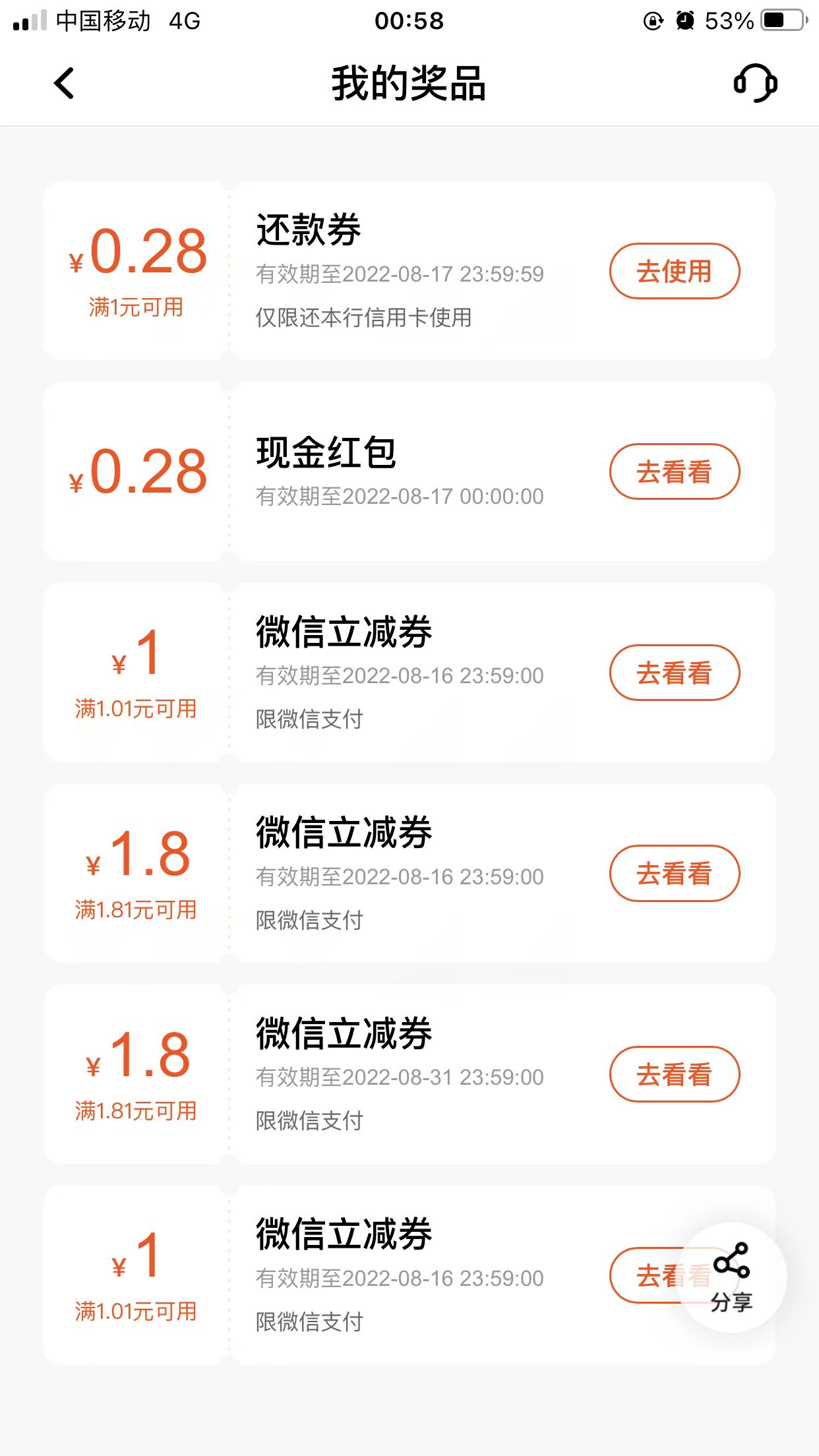Open the 分享 share floating button

[731, 1277]
